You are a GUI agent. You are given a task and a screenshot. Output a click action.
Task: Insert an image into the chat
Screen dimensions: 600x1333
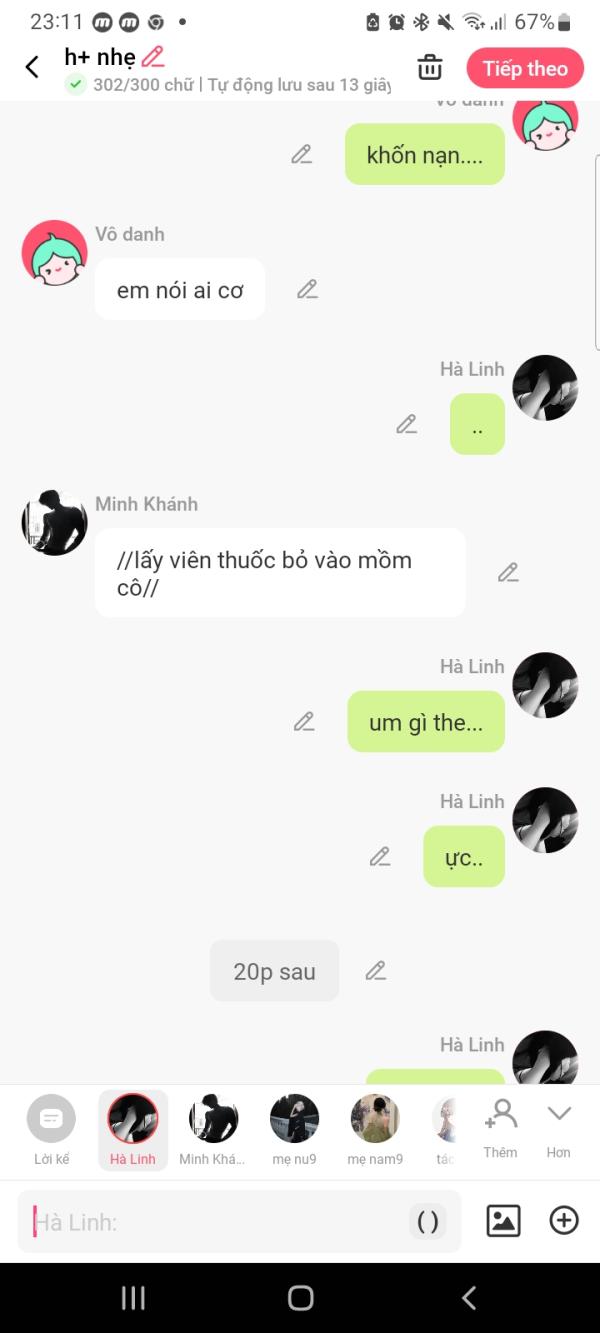(x=503, y=1220)
